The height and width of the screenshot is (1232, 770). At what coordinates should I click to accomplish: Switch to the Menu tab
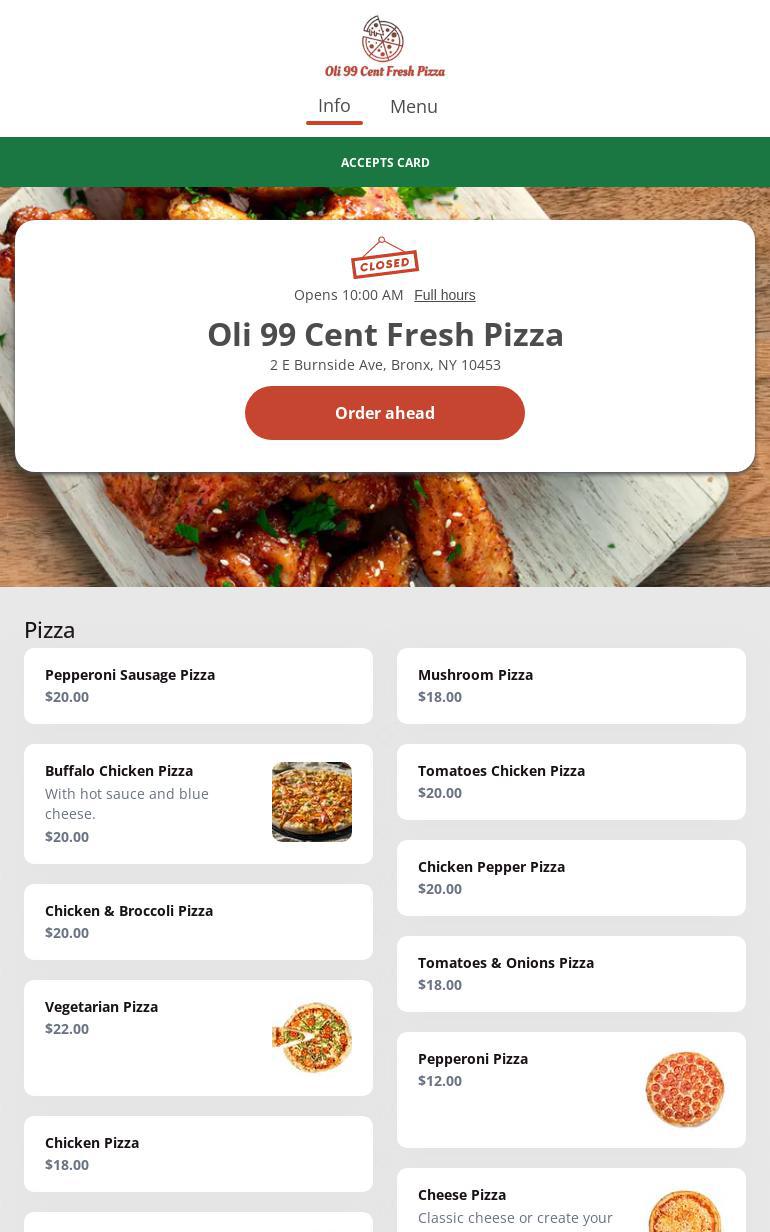[413, 106]
